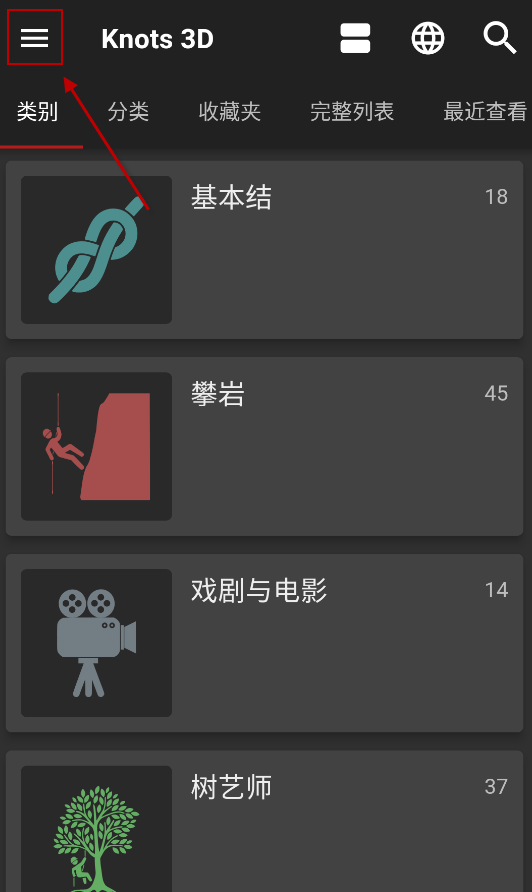This screenshot has width=532, height=892.
Task: Select the 类别 tab
Action: click(38, 112)
